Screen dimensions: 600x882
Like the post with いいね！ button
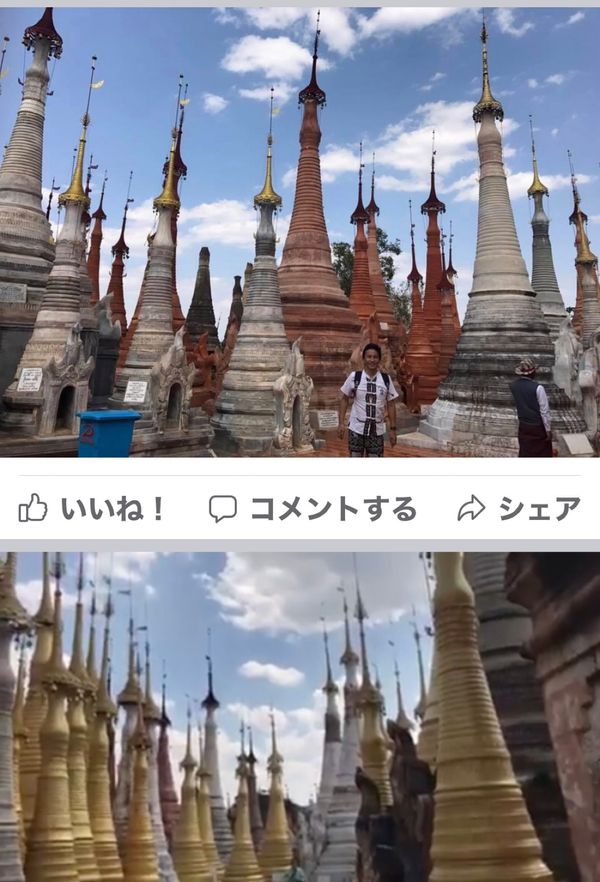coord(92,508)
